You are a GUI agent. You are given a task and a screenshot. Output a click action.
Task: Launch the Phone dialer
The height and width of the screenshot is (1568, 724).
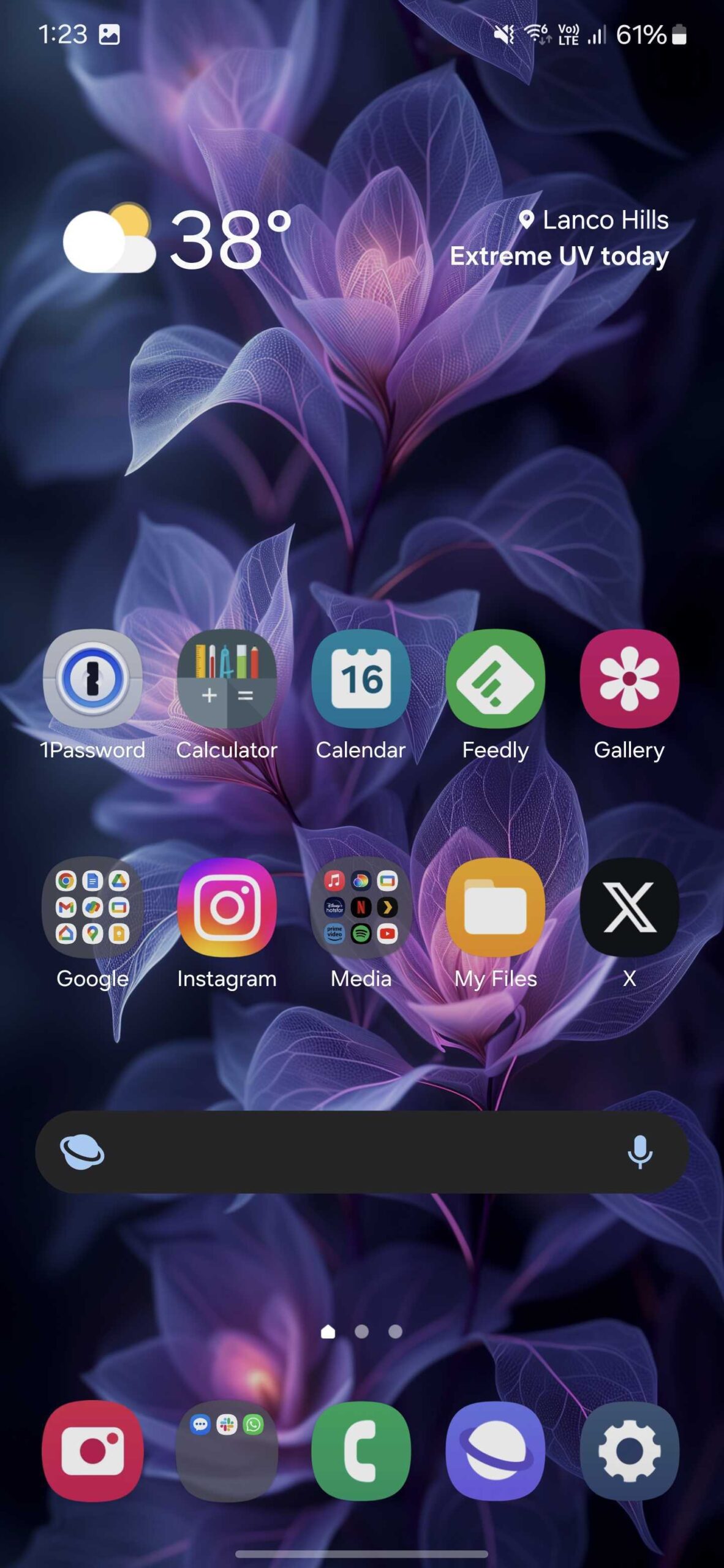(361, 1450)
